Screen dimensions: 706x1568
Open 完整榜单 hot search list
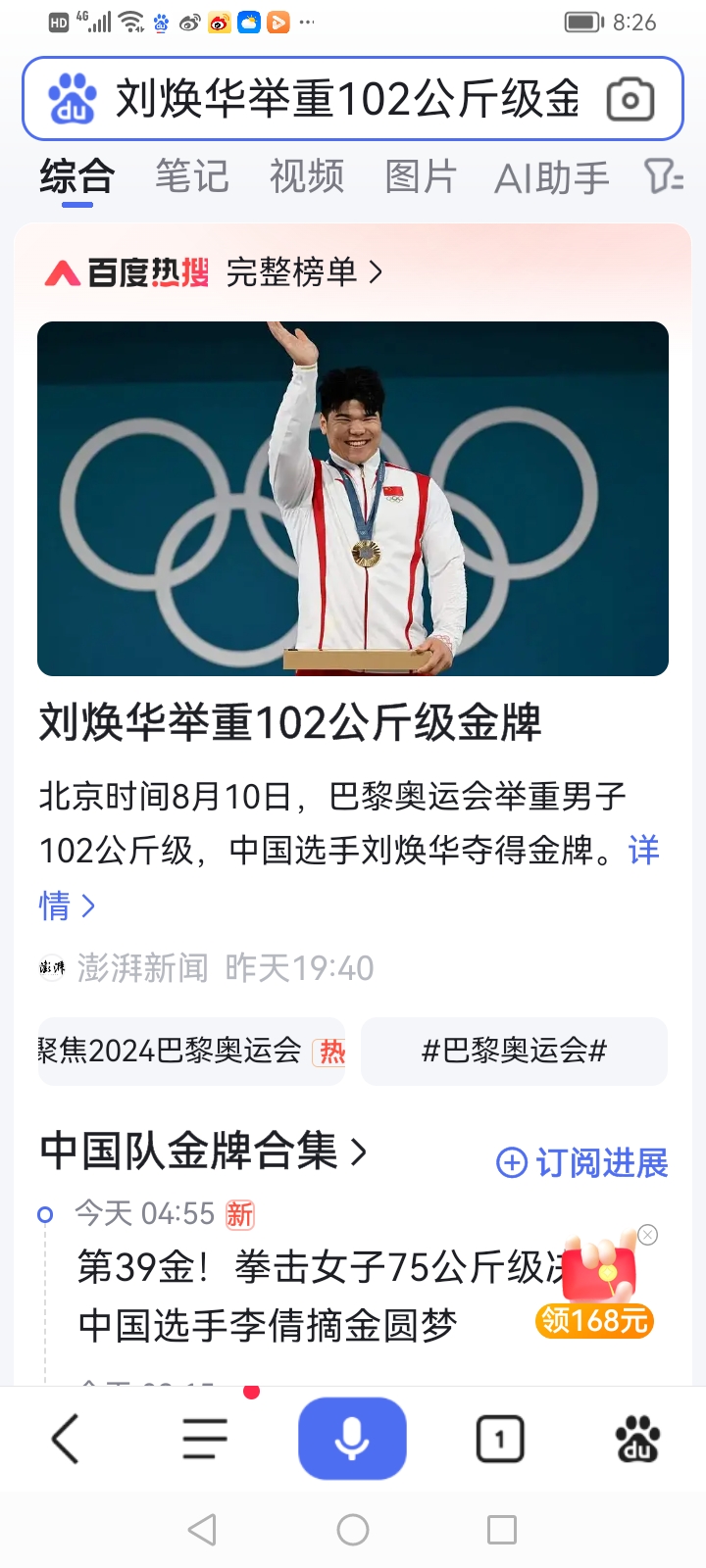tap(303, 272)
